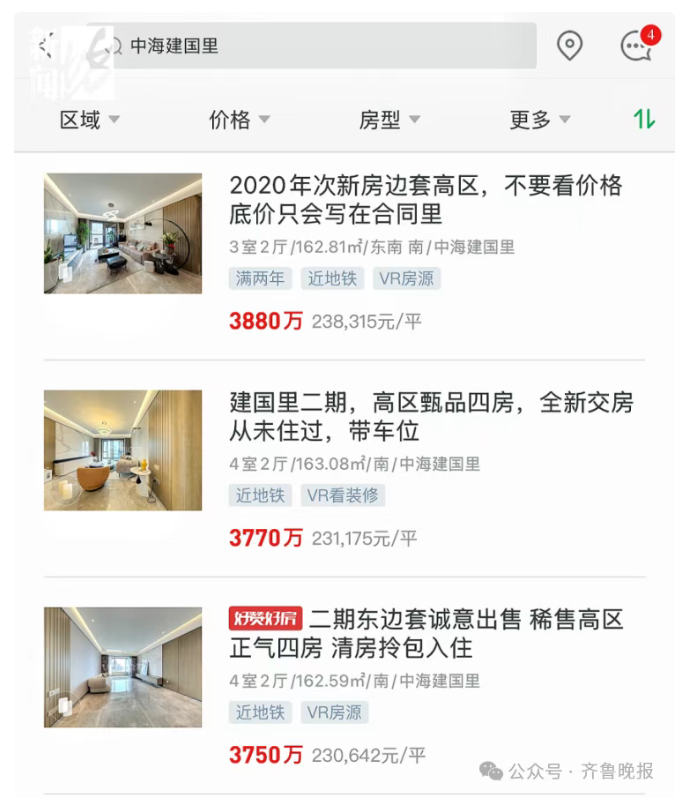Open the 3880万 listing for 2020年次新房
Viewport: 684px width, 812px height.
[425, 200]
